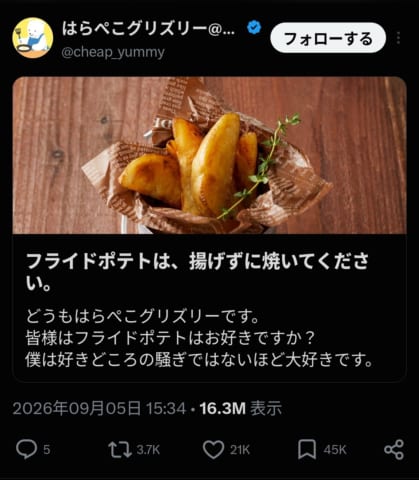The height and width of the screenshot is (480, 419).
Task: Open the post's three-dot overflow menu
Action: click(x=398, y=38)
